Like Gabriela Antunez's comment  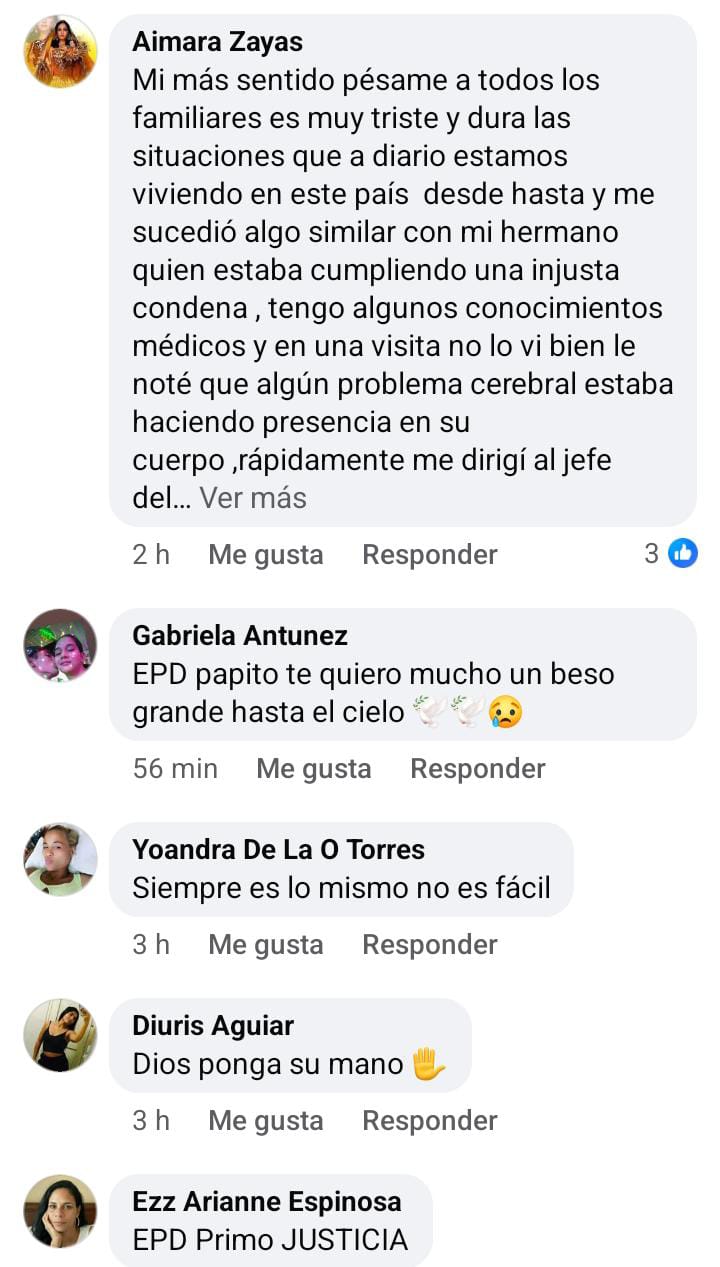pyautogui.click(x=313, y=768)
